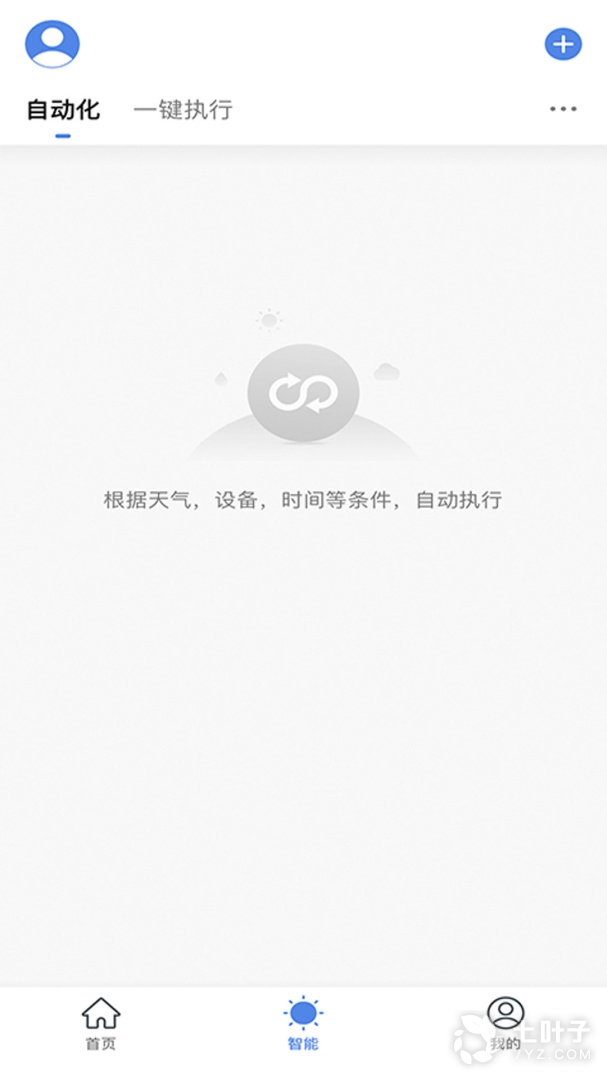Viewport: 607px width, 1080px height.
Task: Open the three-dot overflow menu
Action: 563,109
